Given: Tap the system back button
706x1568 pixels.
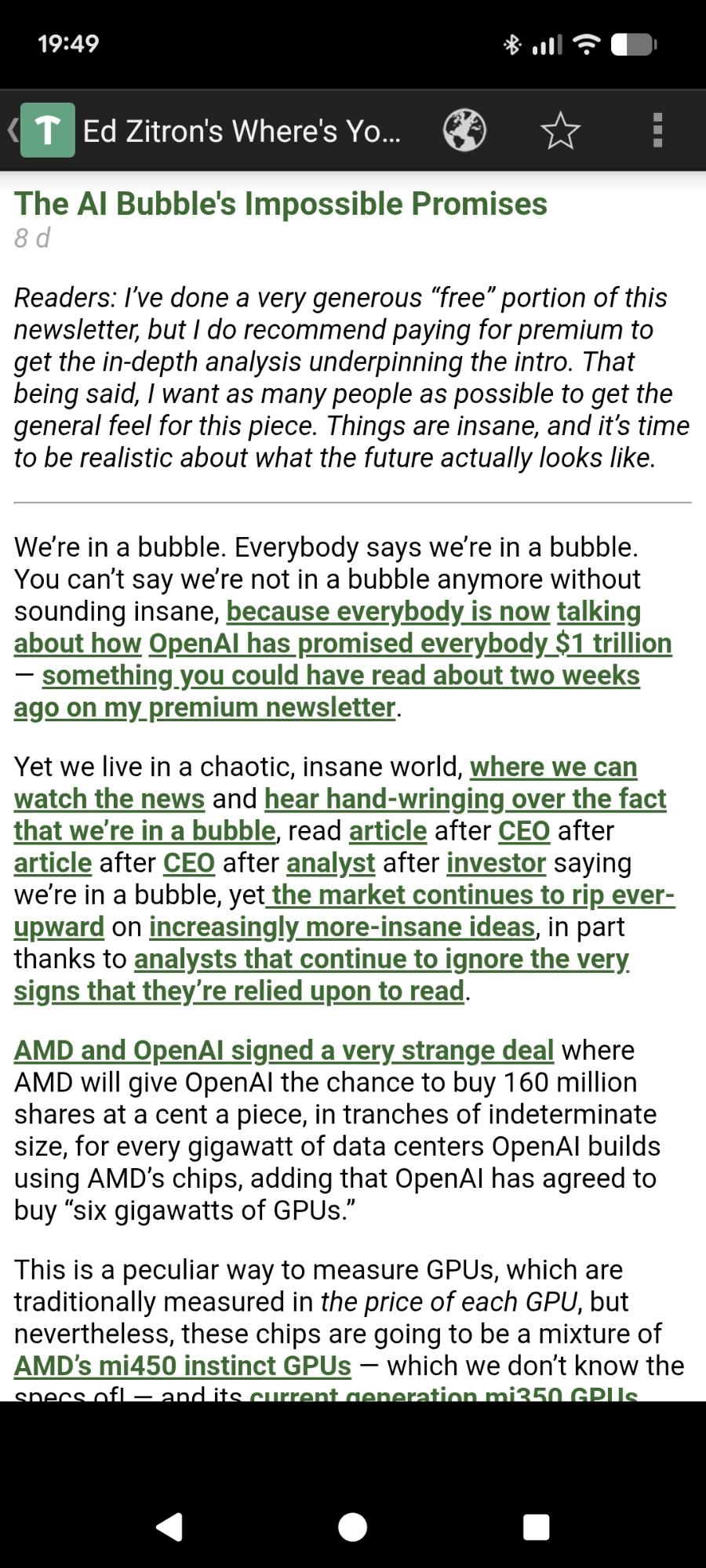Looking at the screenshot, I should coord(169,1526).
